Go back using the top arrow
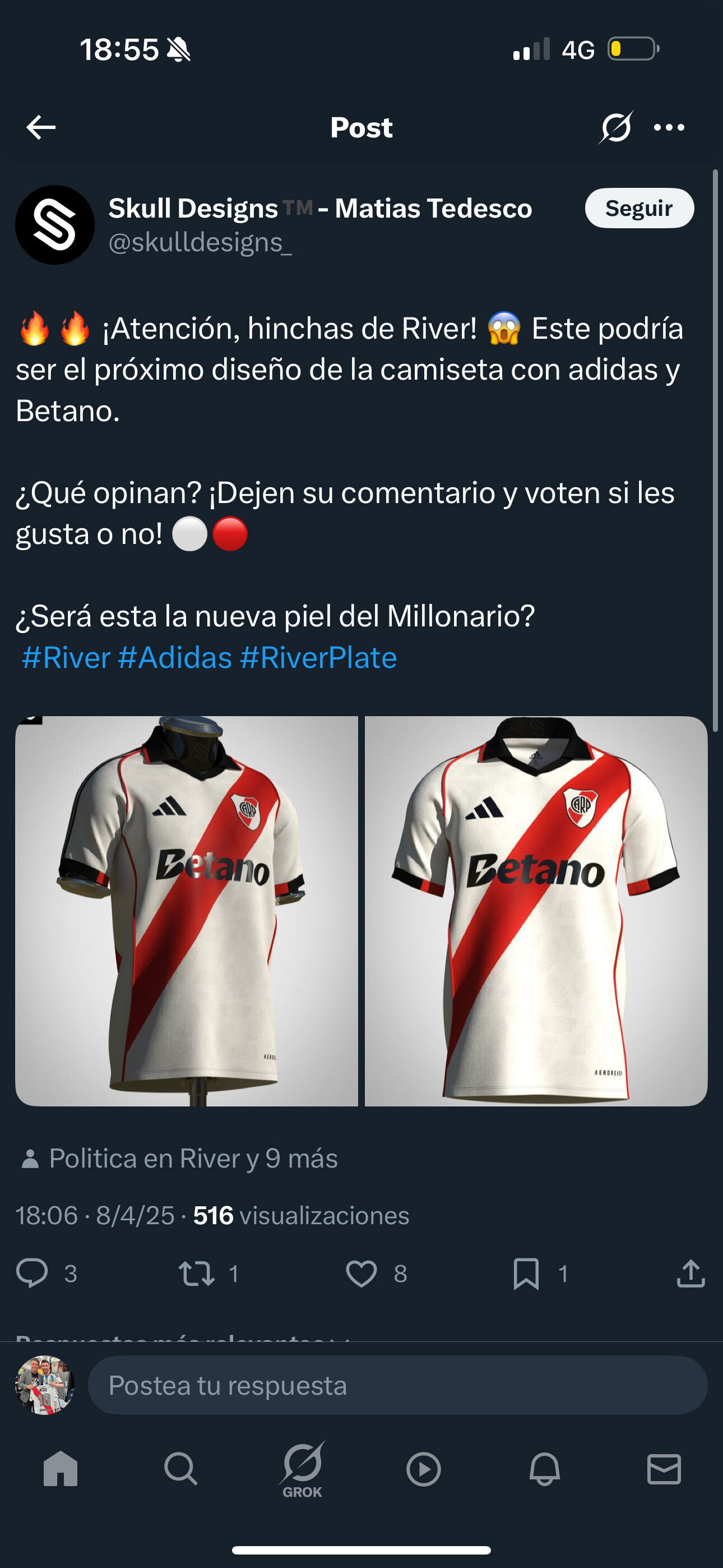This screenshot has height=1568, width=723. tap(41, 127)
